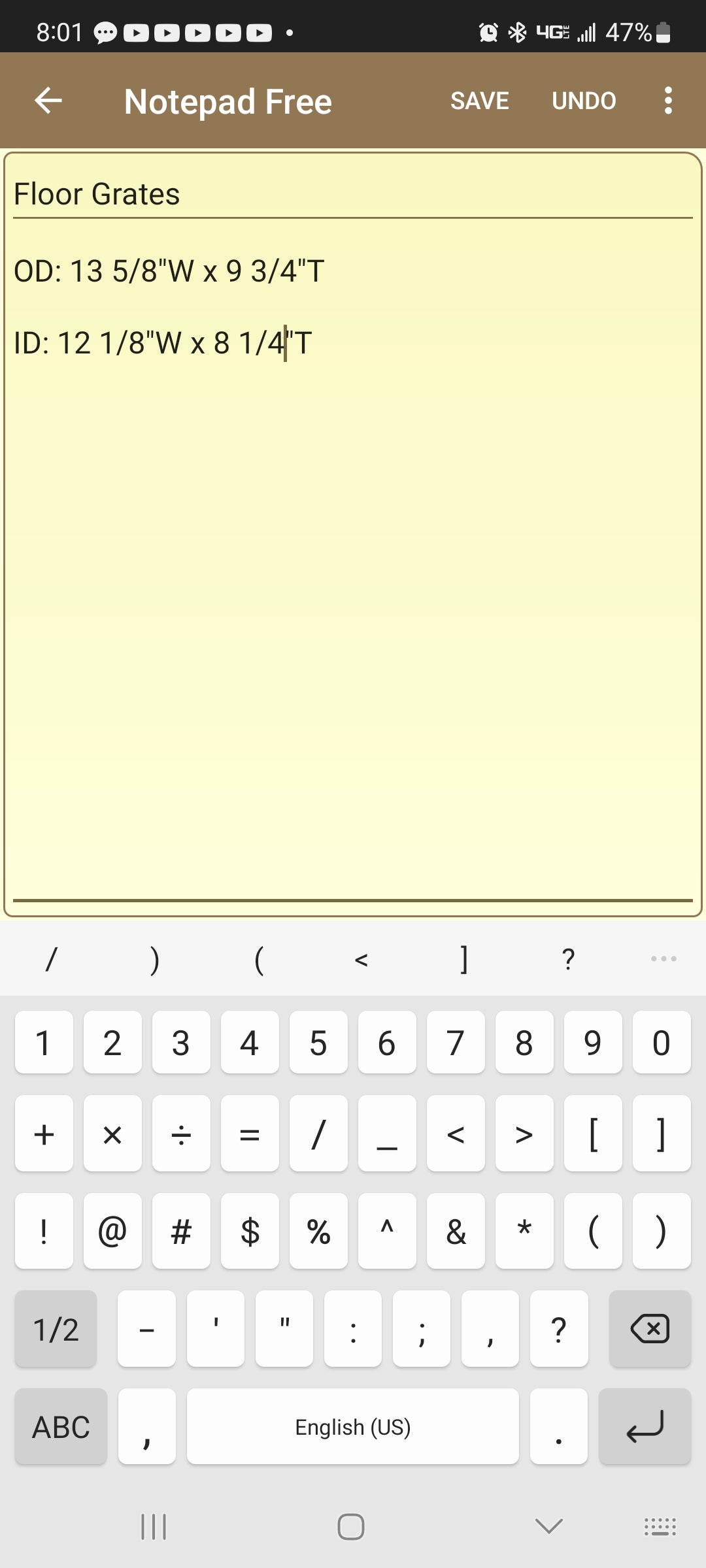Tap the Floor Grates title field
Viewport: 706px width, 1568px height.
point(353,194)
